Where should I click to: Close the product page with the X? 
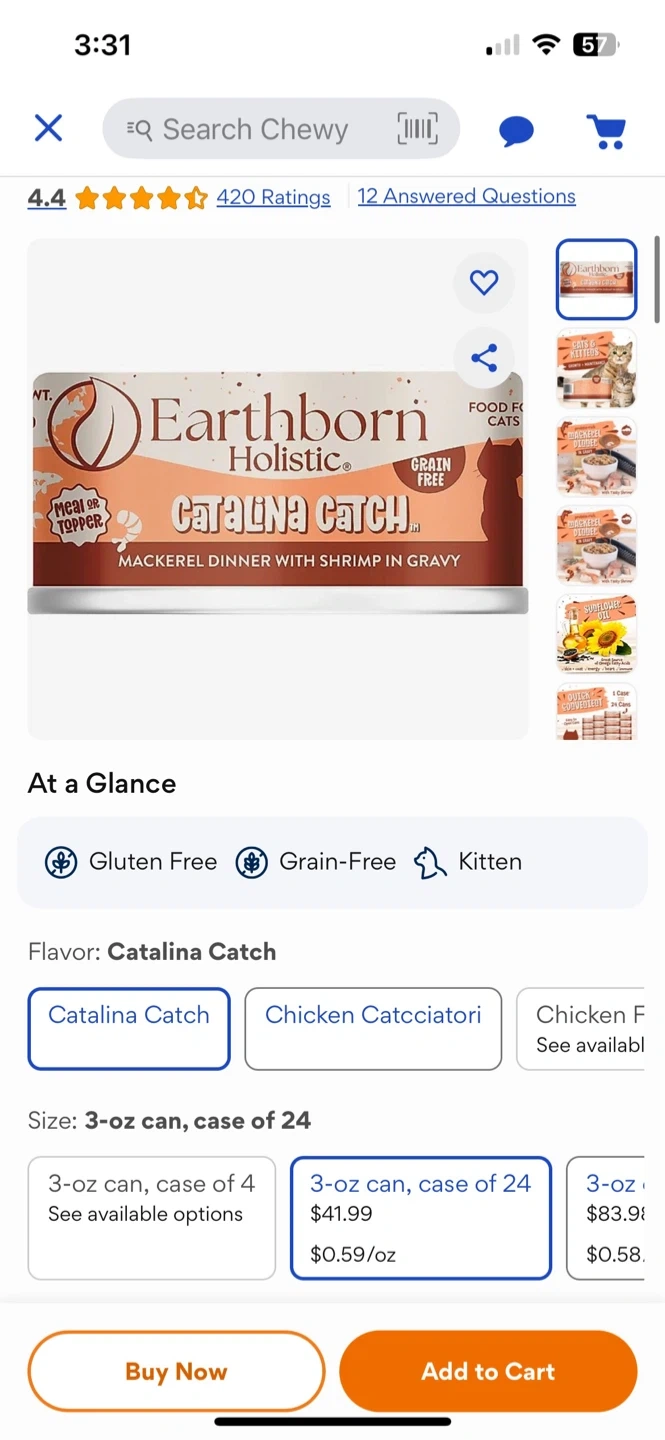coord(48,128)
